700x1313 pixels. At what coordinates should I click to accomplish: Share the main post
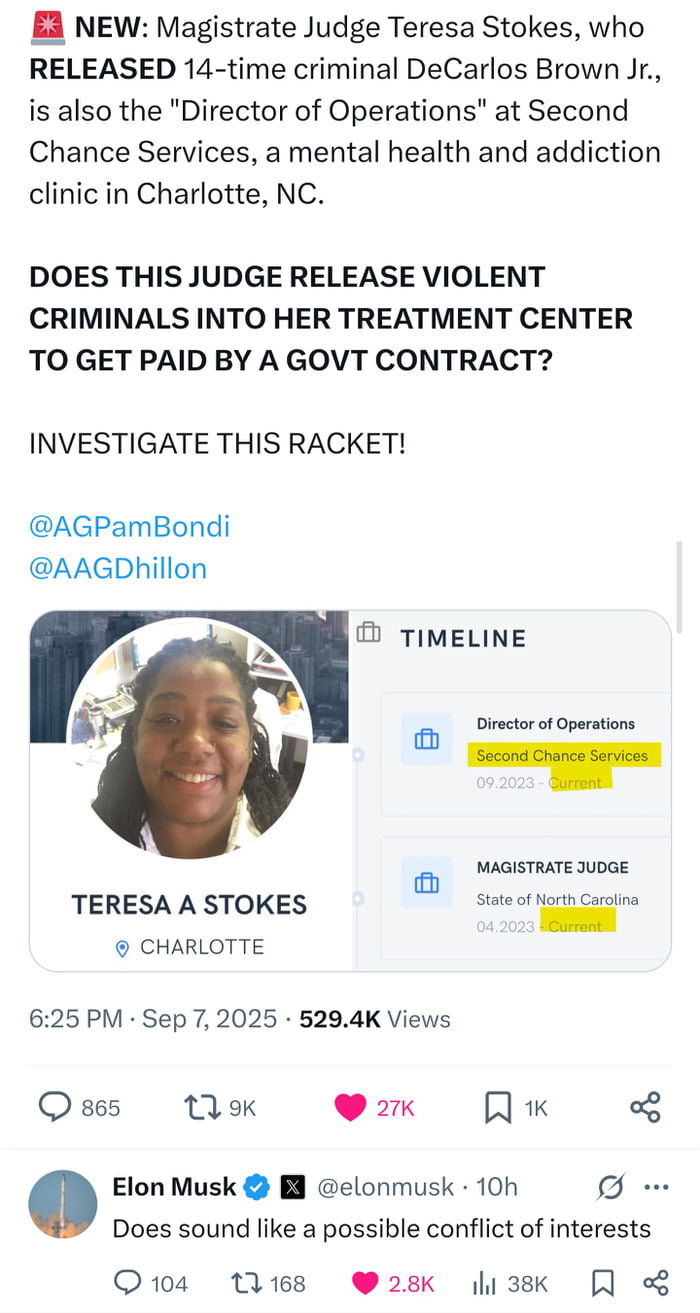tap(645, 1107)
